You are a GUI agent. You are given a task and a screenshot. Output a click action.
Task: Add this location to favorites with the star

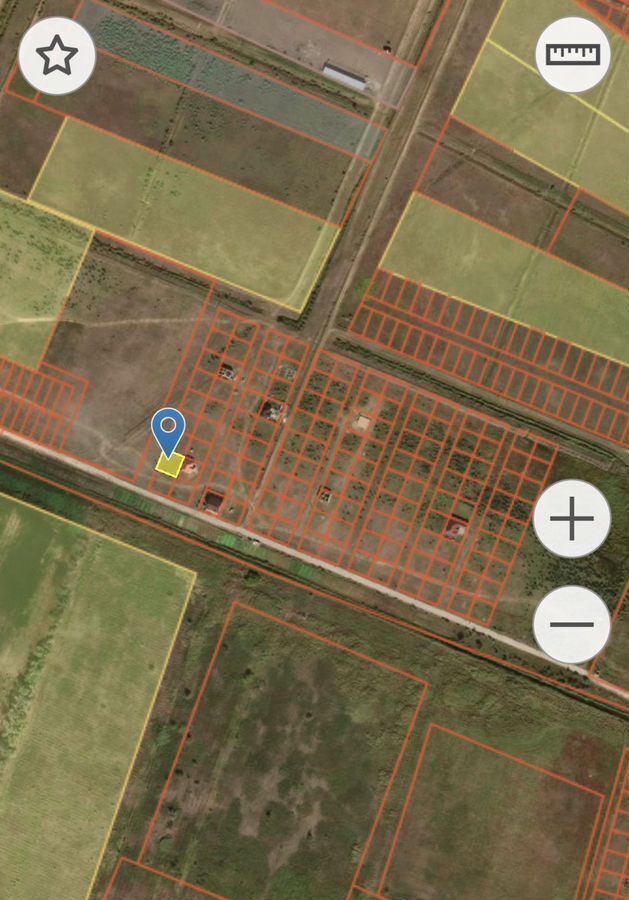57,56
